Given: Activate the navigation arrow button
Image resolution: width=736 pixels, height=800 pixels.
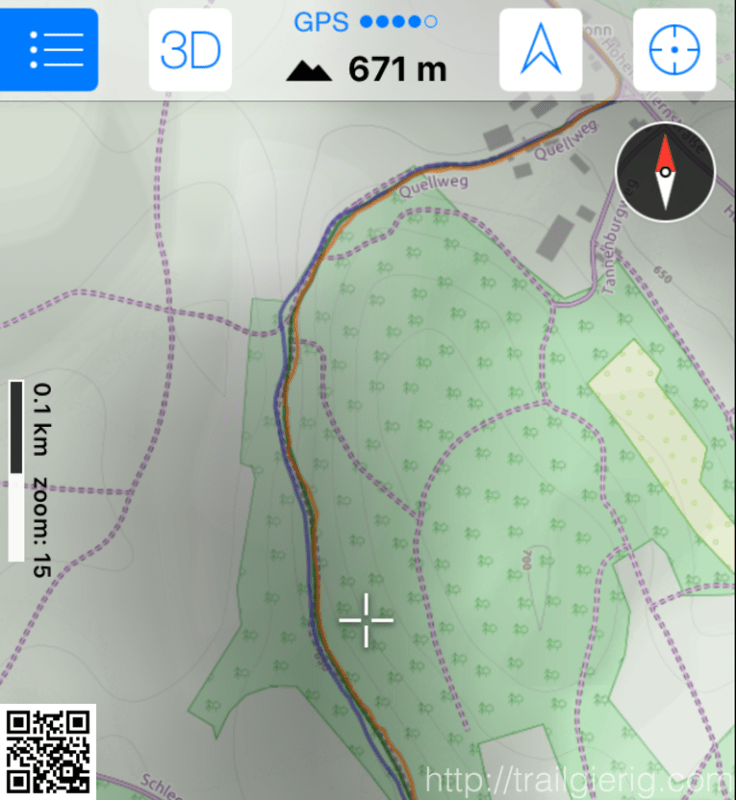Looking at the screenshot, I should (540, 50).
